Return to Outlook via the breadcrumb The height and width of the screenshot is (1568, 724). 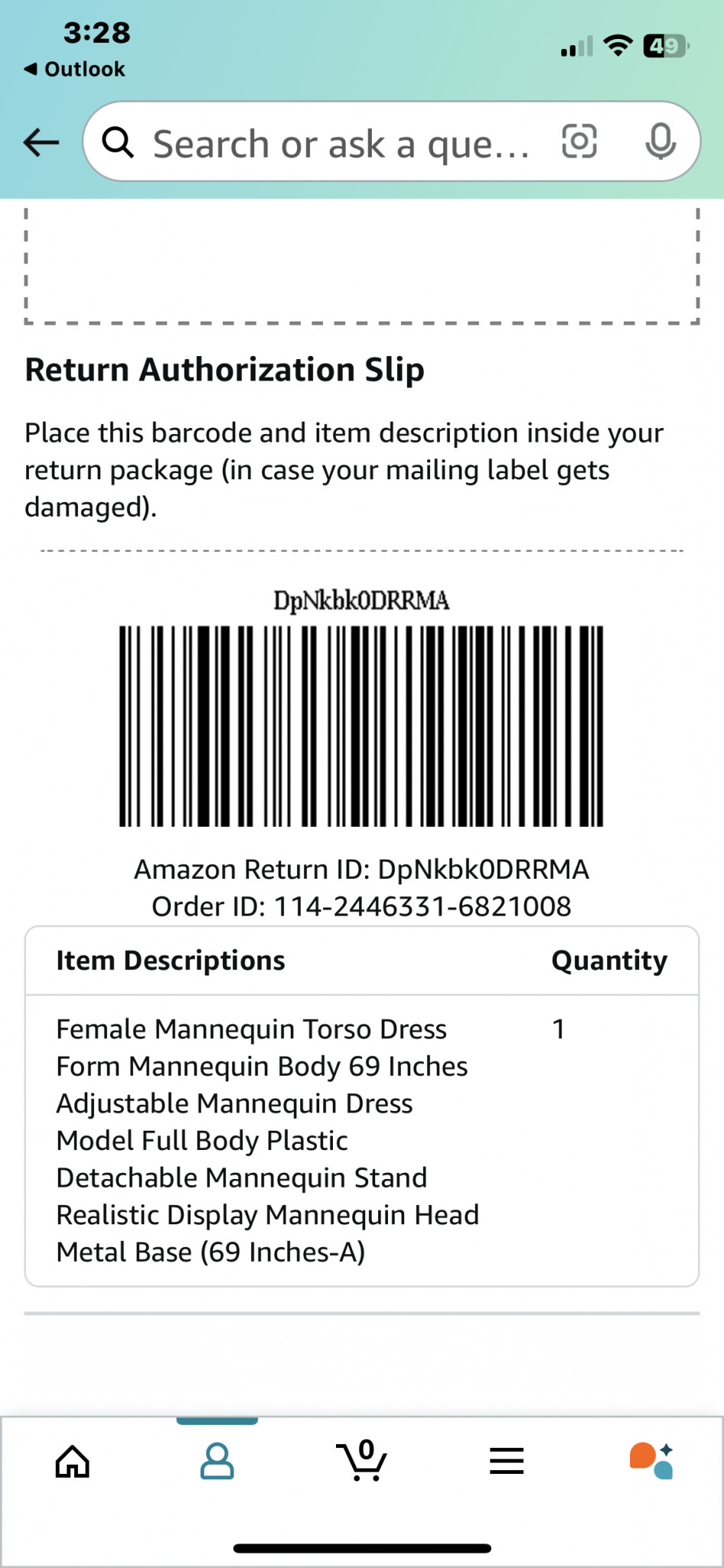point(74,69)
